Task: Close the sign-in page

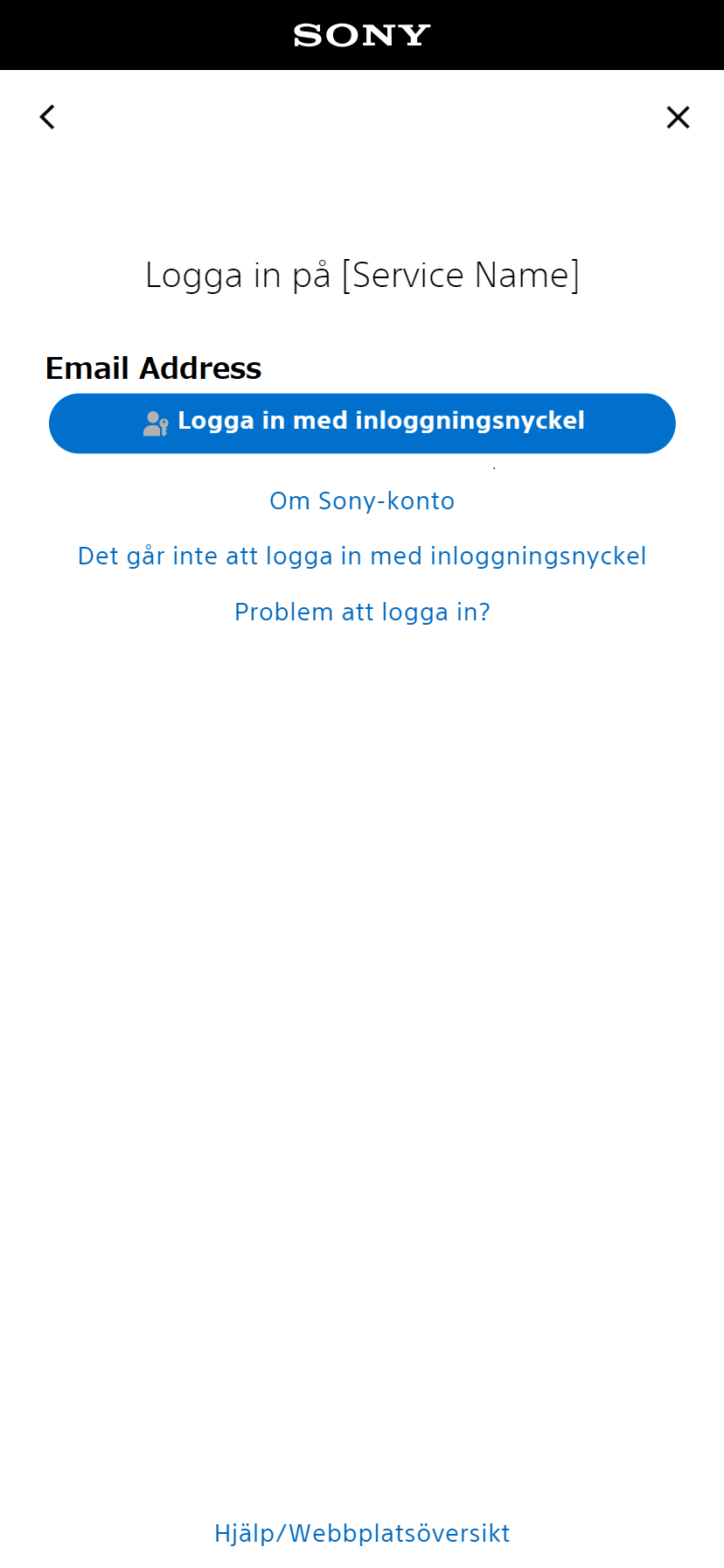Action: [678, 117]
